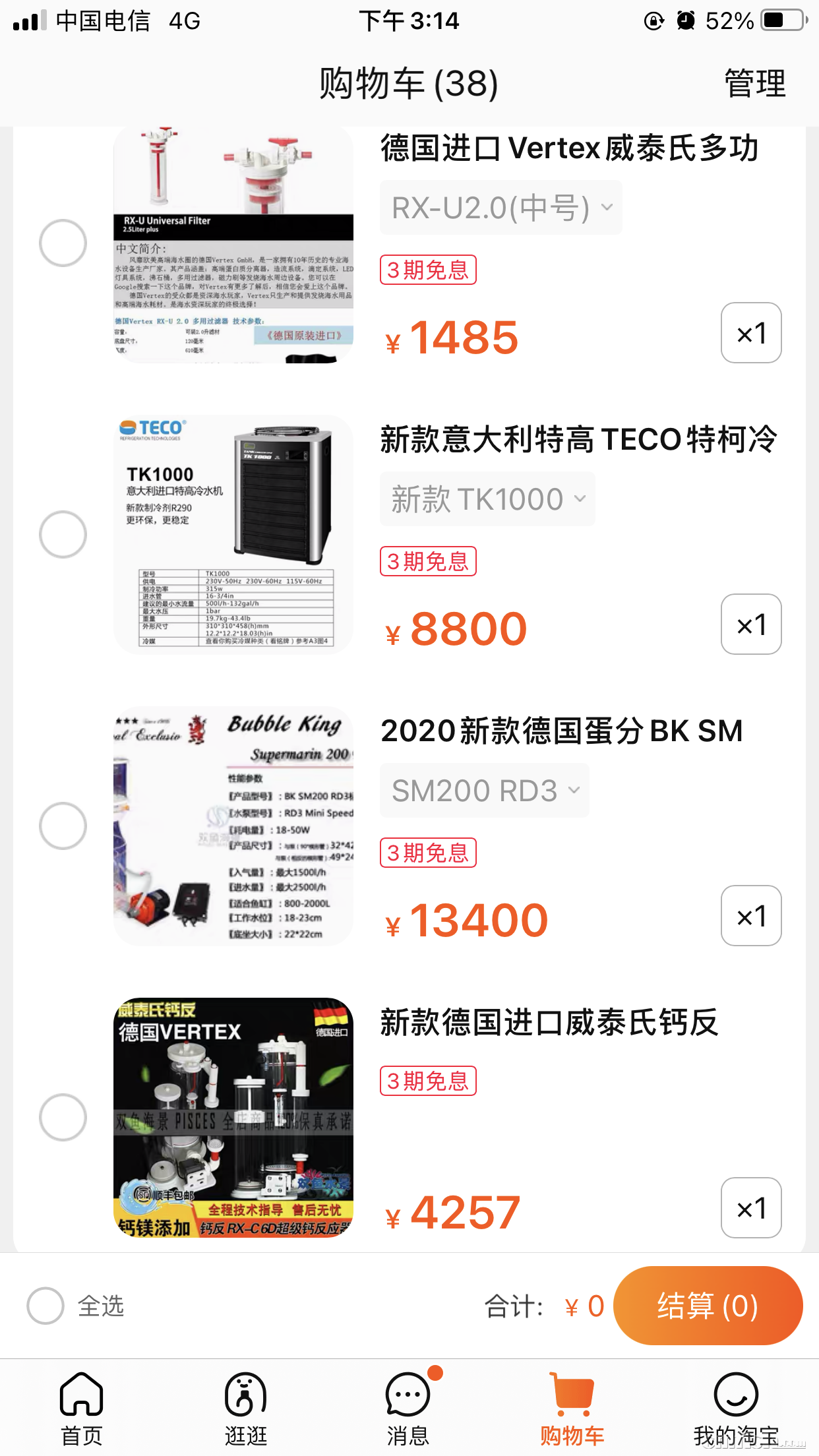This screenshot has width=819, height=1456.
Task: Adjust quantity of the ¥1485 Vertex filter
Action: tap(751, 333)
